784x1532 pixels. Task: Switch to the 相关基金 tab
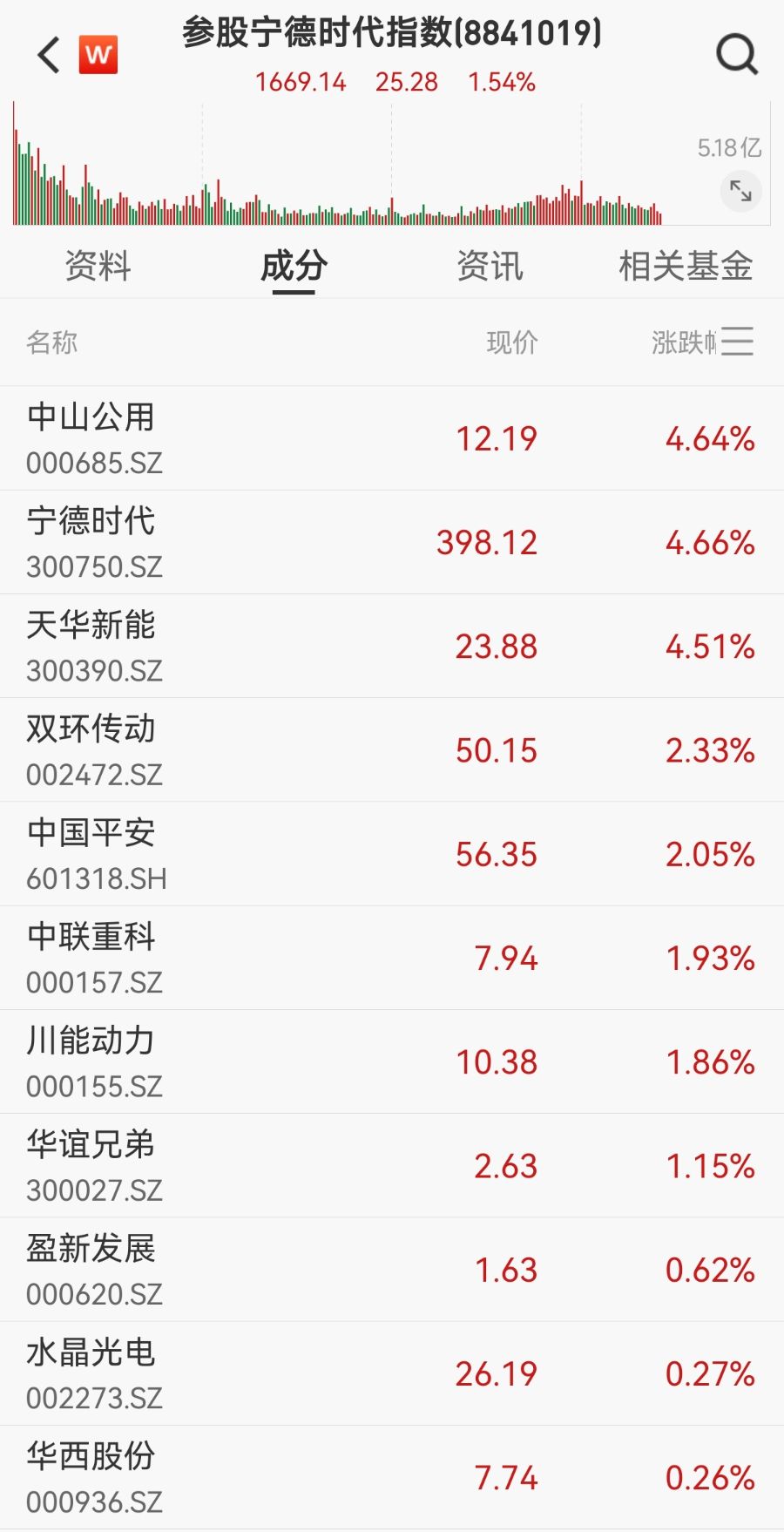(686, 266)
